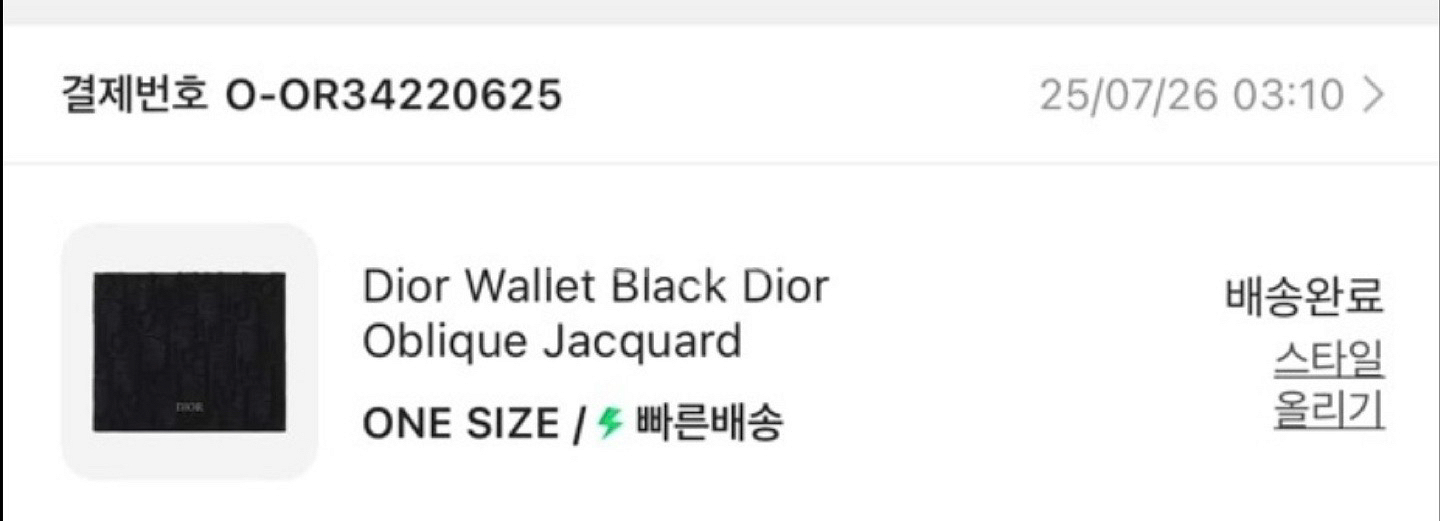Open order details for O-OR34220625
Viewport: 1440px width, 521px height.
[x=1375, y=96]
